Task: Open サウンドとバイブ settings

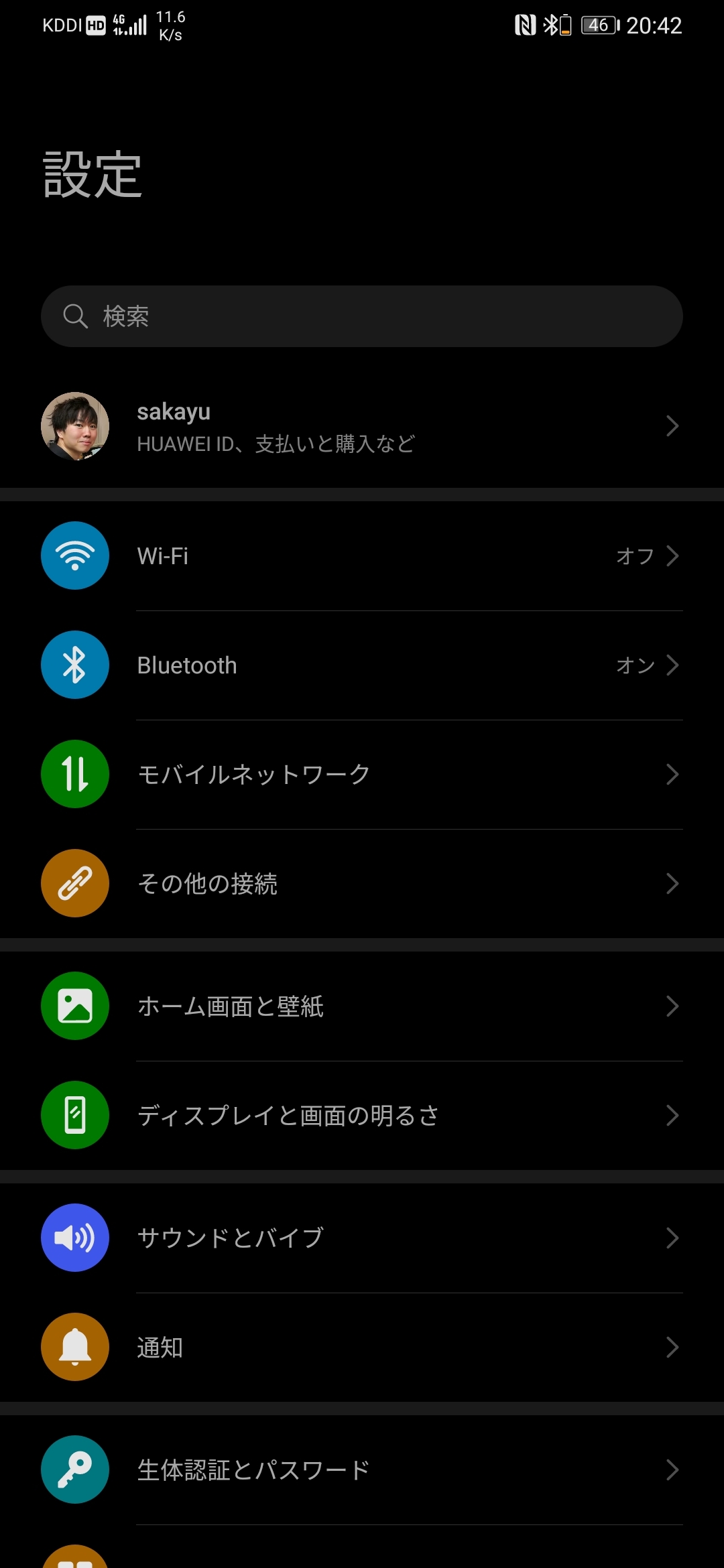Action: pyautogui.click(x=362, y=1238)
